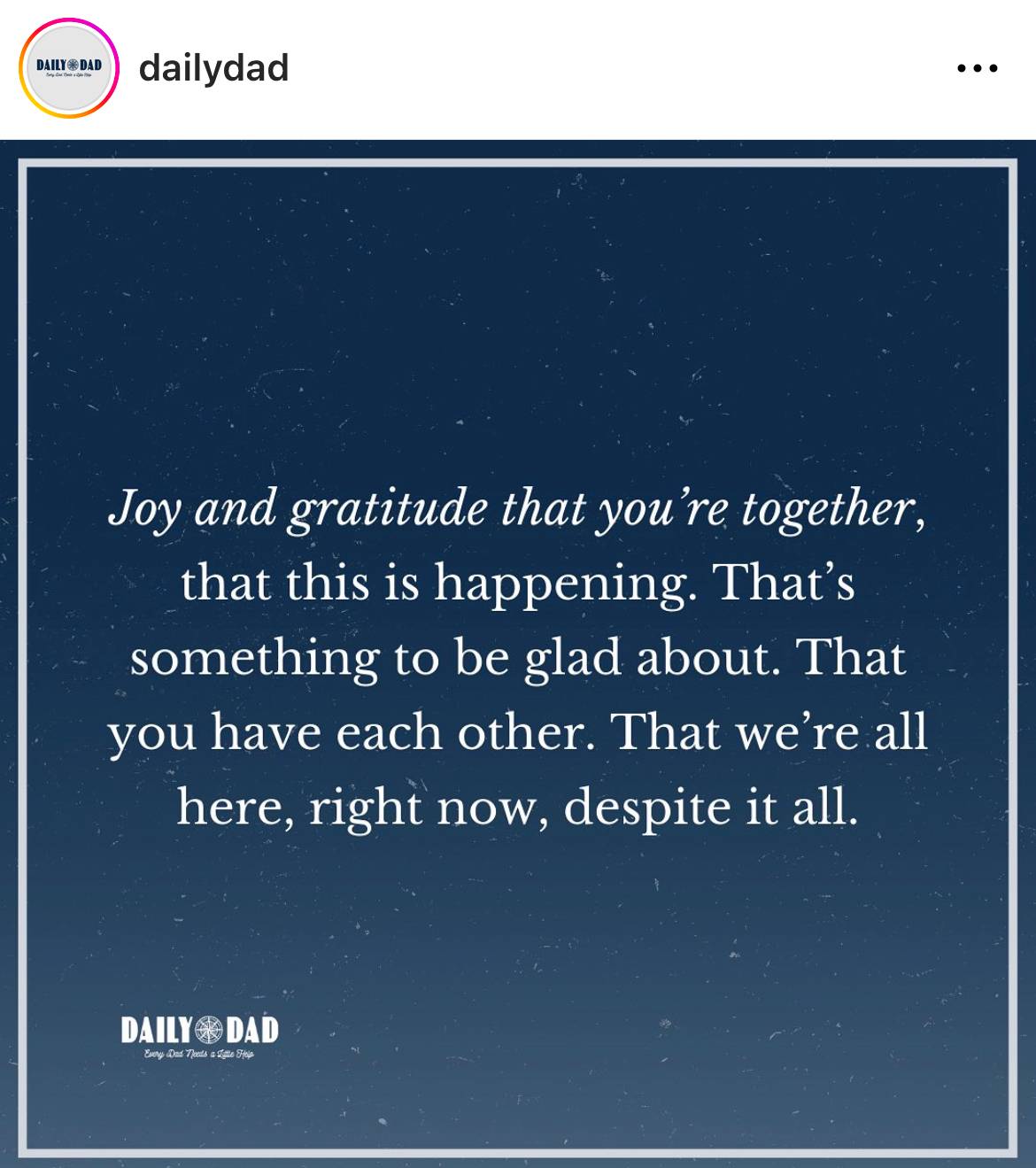
Task: Open the dailydad username profile
Action: click(x=213, y=68)
